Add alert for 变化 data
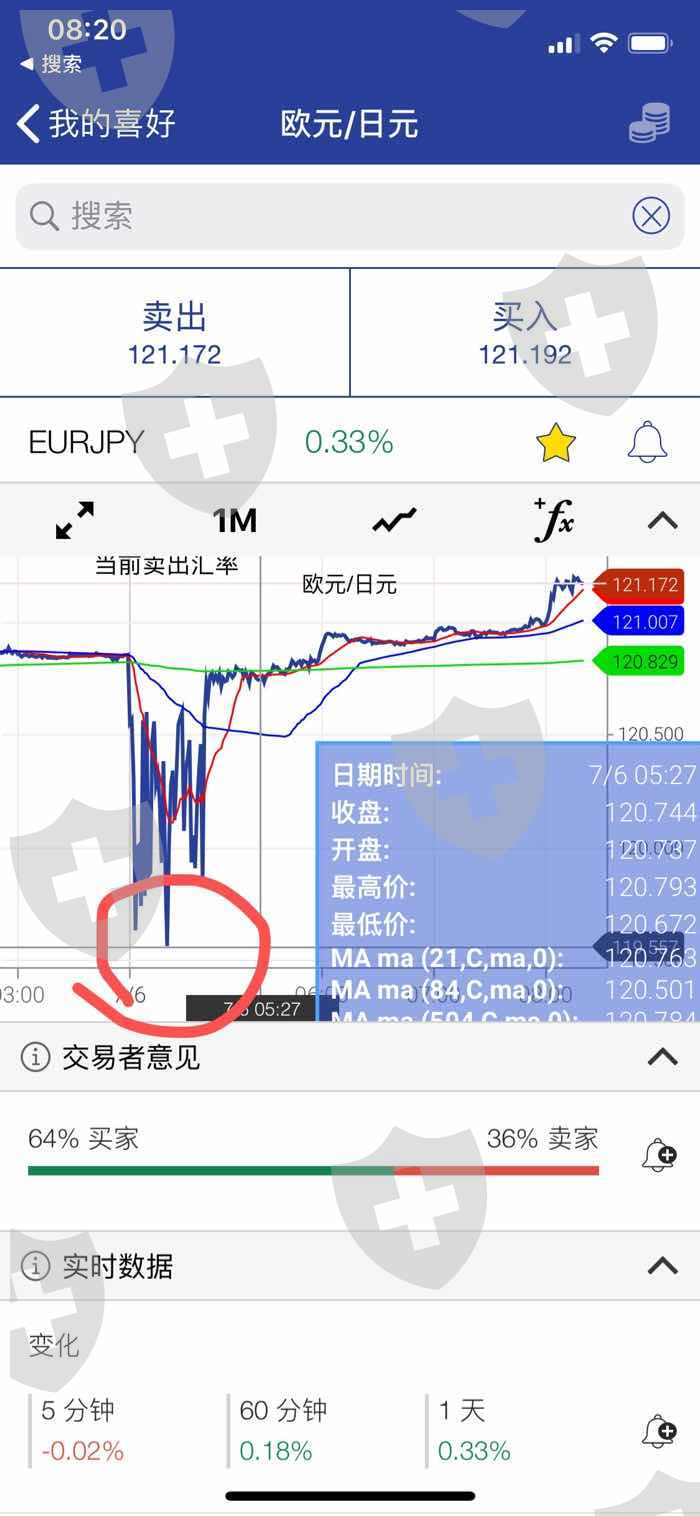 [x=658, y=1431]
